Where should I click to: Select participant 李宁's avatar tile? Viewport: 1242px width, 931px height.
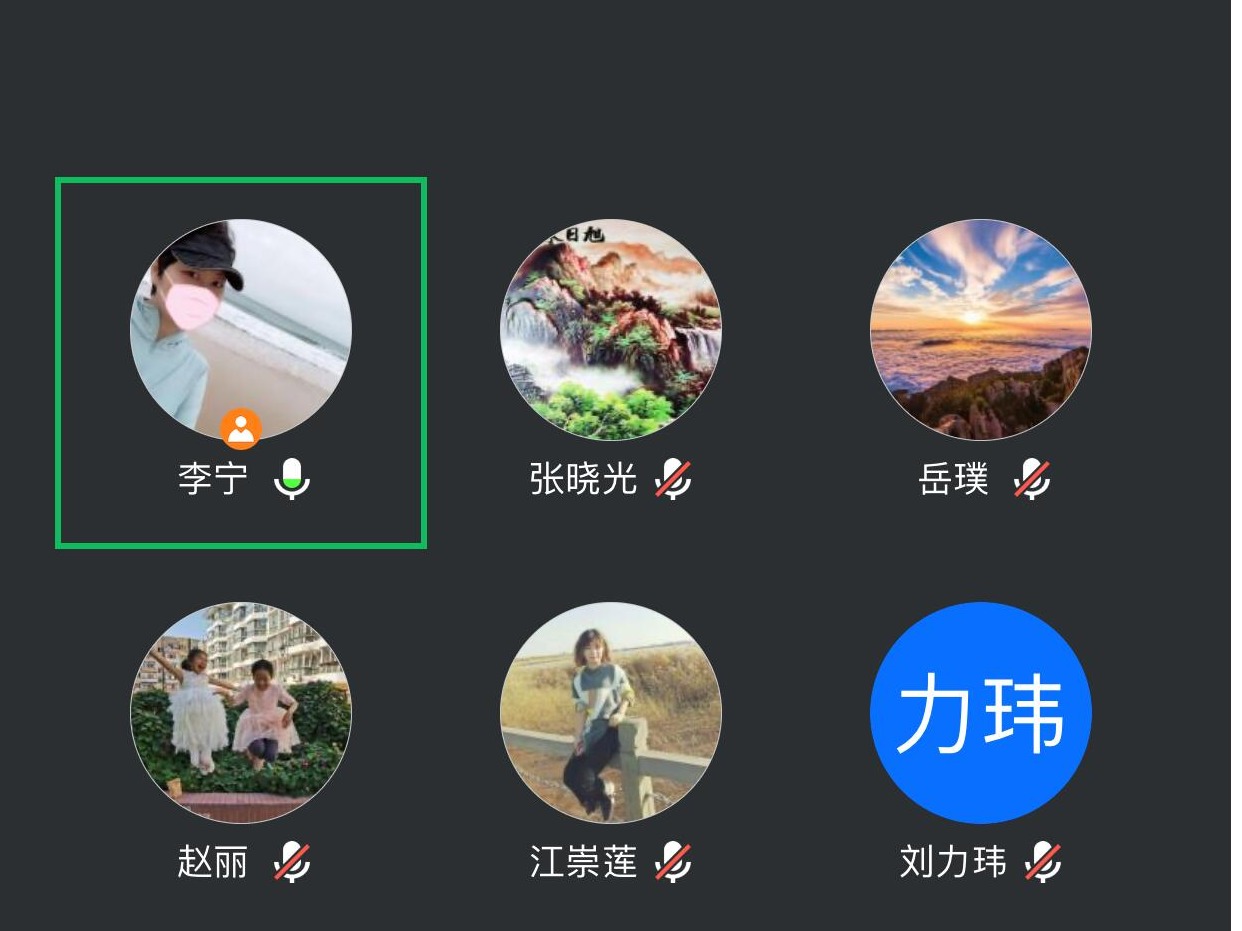tap(241, 330)
